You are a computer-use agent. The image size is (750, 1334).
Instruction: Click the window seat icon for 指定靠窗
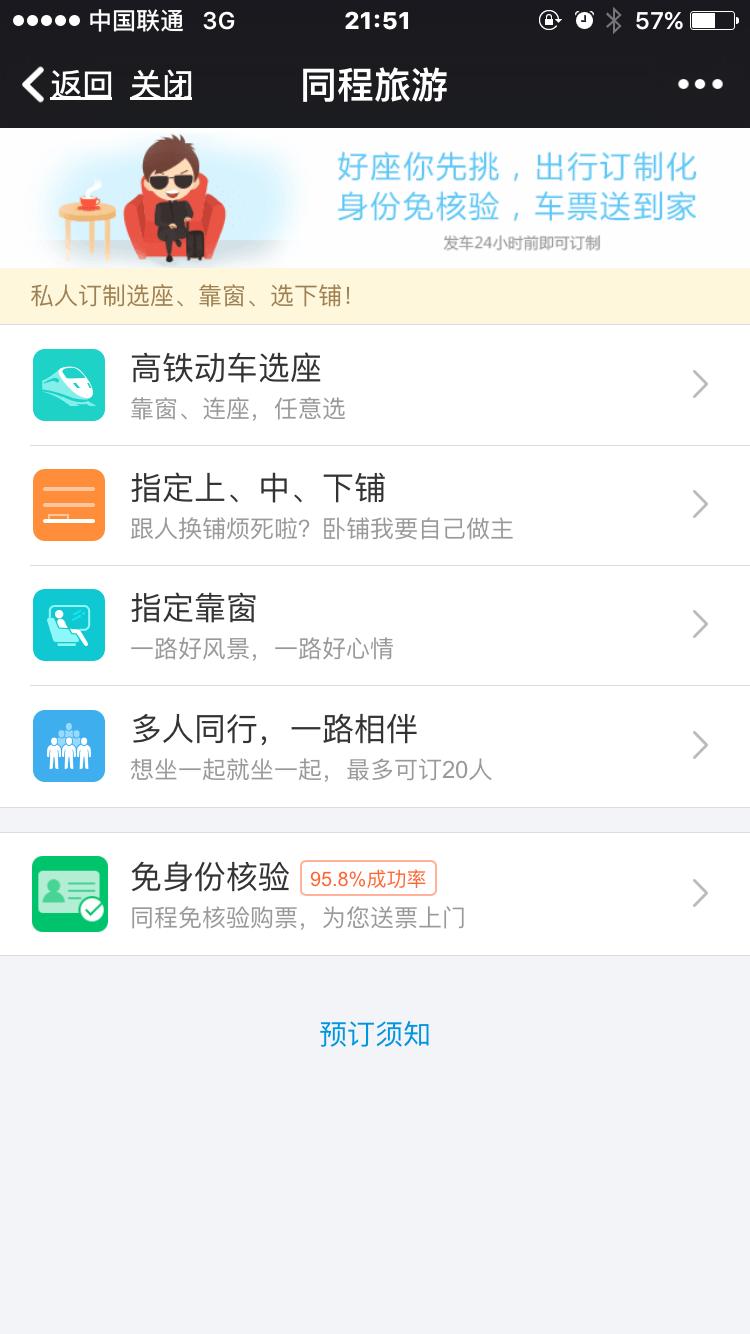tap(68, 625)
